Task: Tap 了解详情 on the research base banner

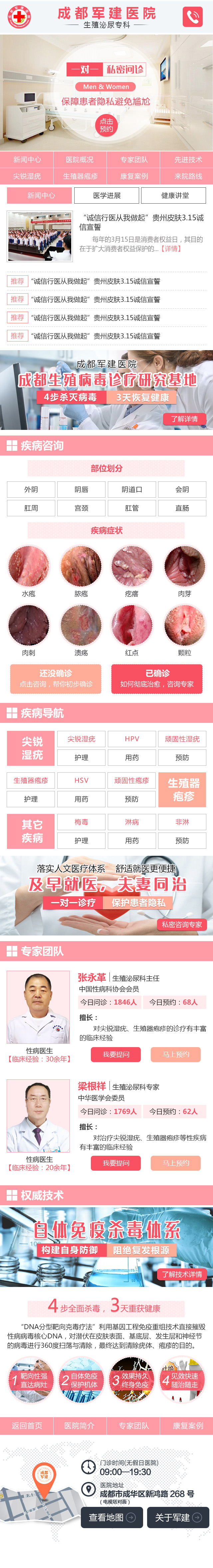Action: pos(184,419)
